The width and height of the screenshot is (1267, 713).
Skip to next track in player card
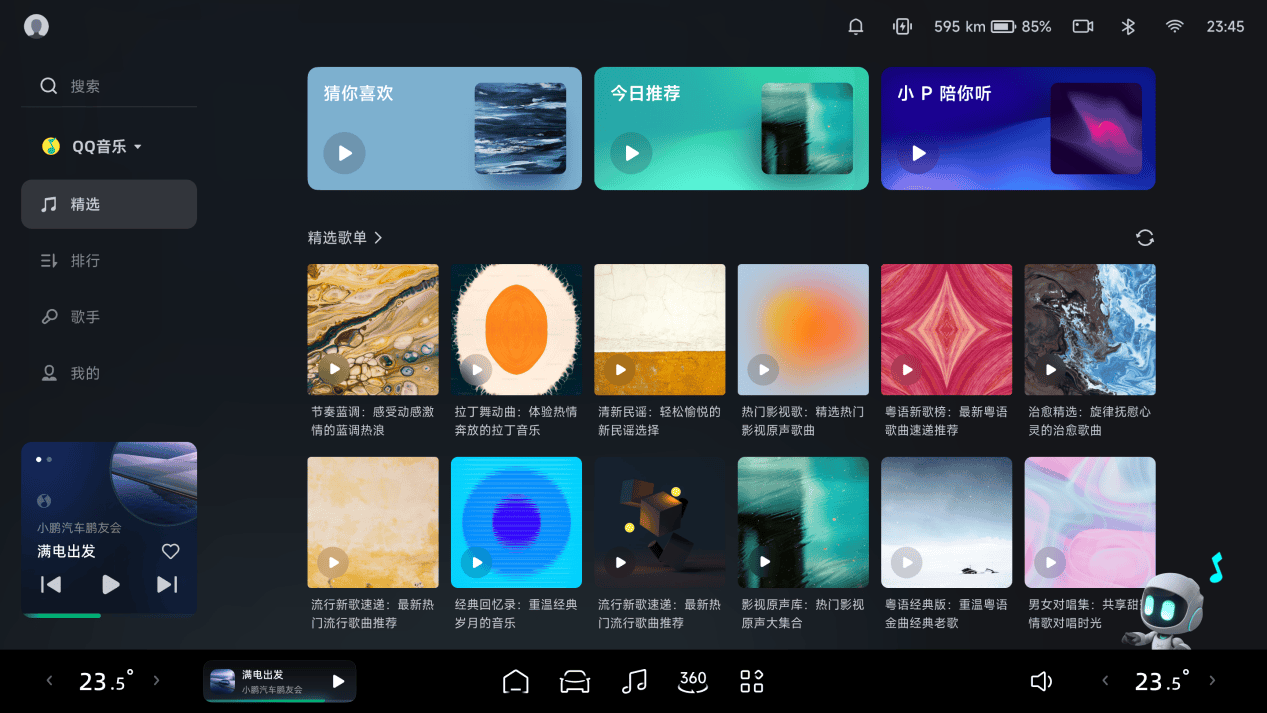pos(167,584)
